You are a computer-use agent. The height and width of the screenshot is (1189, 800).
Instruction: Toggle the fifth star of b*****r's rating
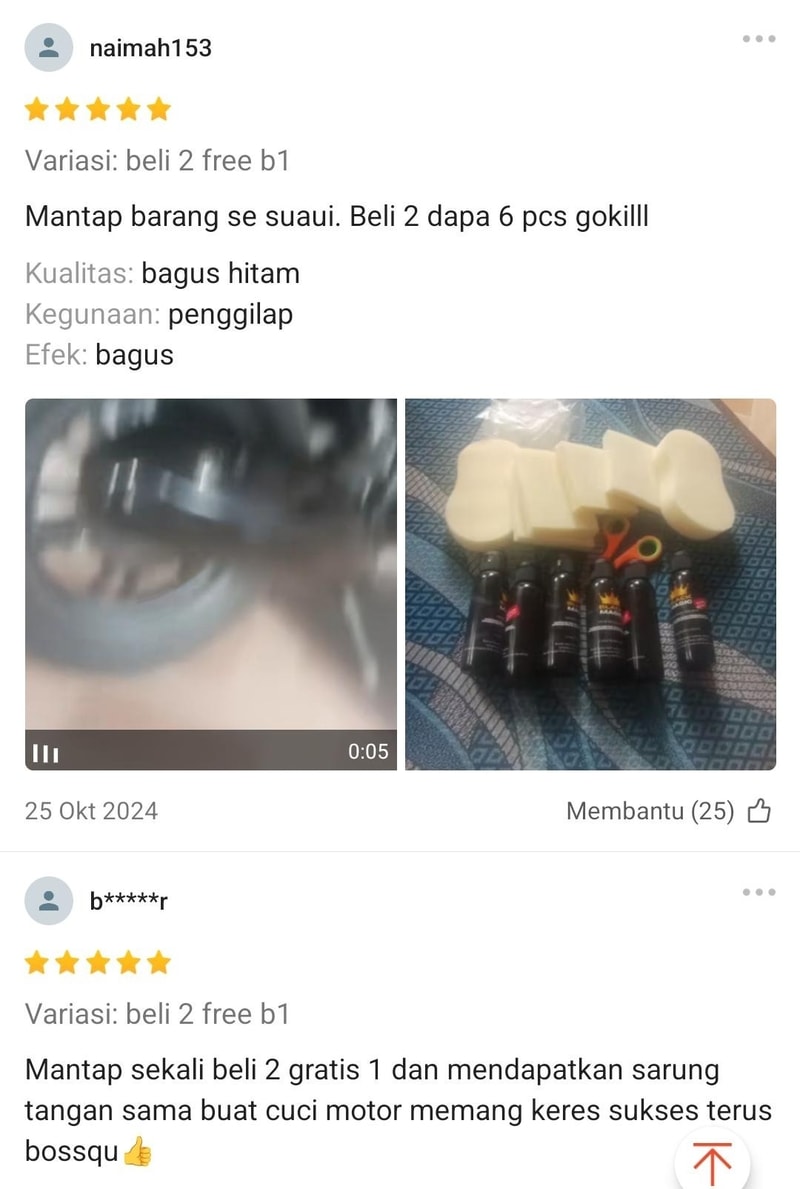(x=158, y=962)
